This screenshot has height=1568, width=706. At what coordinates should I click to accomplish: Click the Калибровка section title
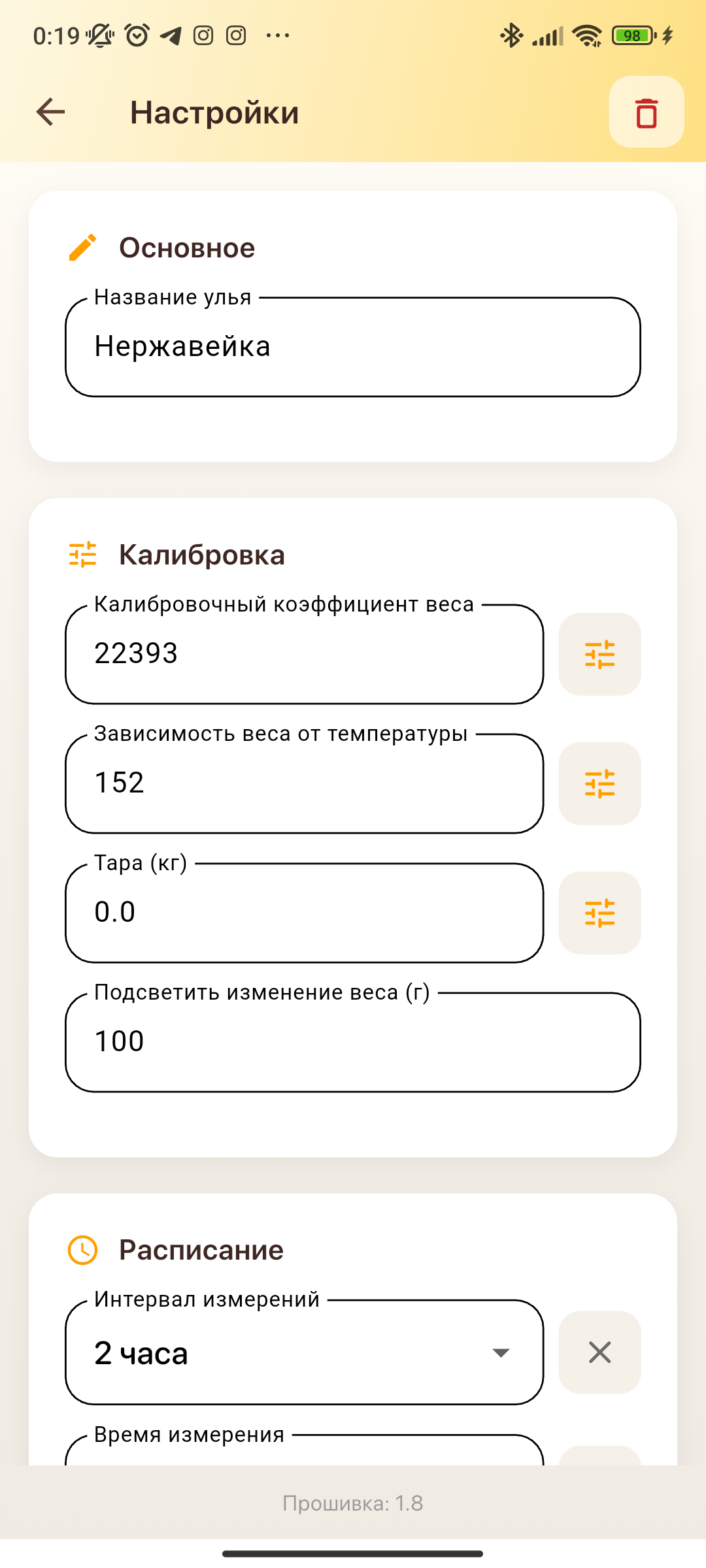click(201, 554)
